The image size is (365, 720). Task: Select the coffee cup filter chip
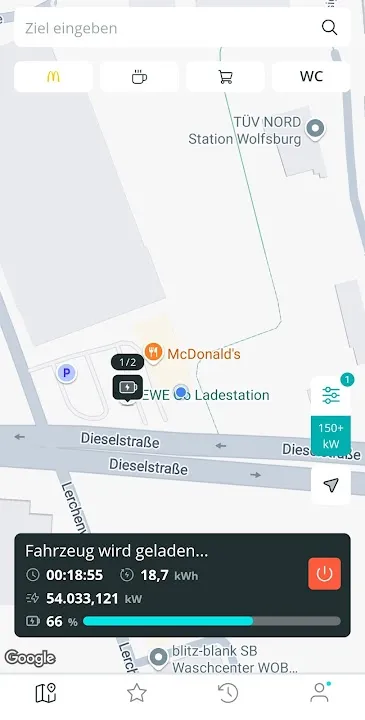(139, 77)
